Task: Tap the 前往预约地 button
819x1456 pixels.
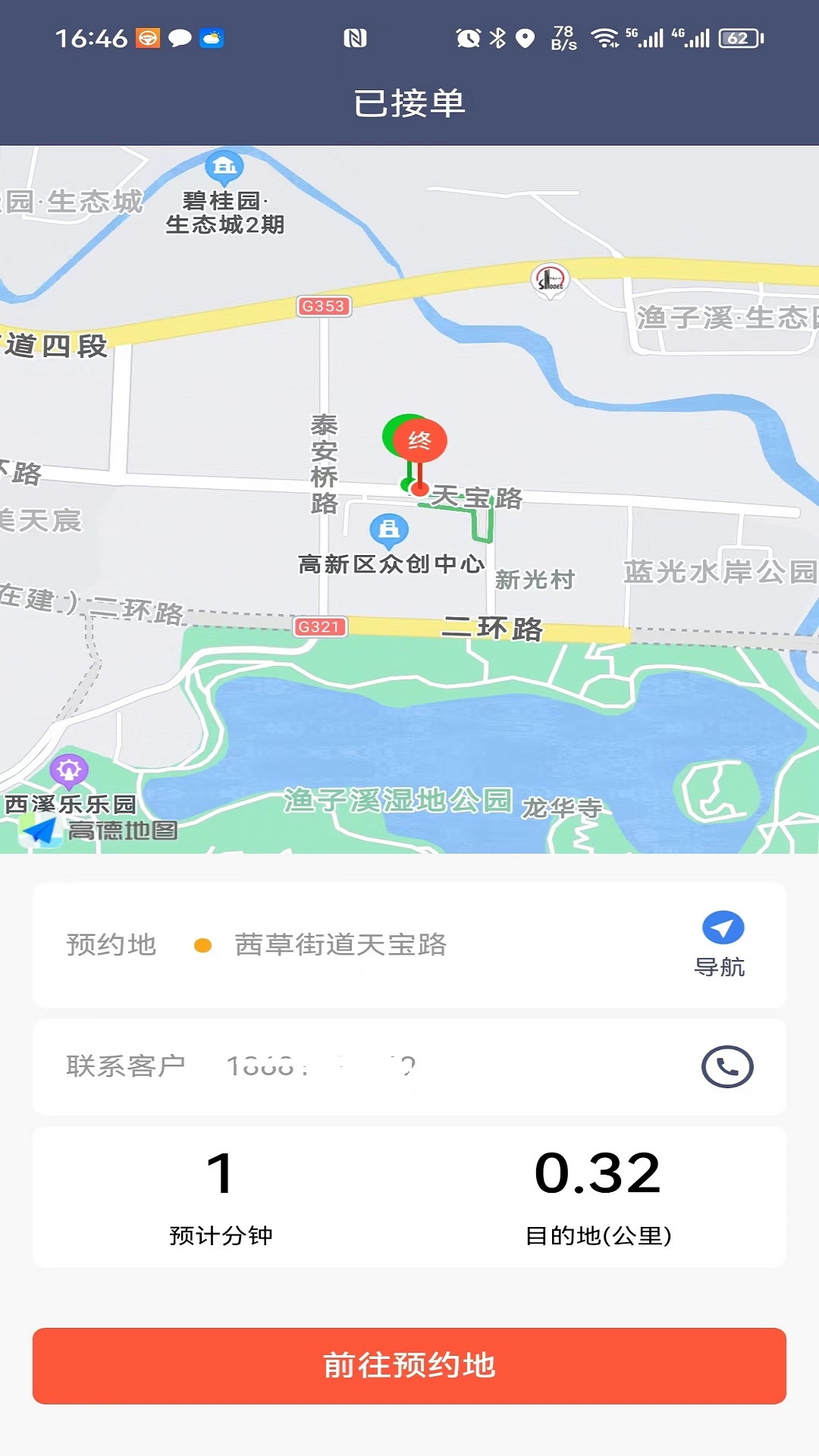Action: [x=409, y=1366]
